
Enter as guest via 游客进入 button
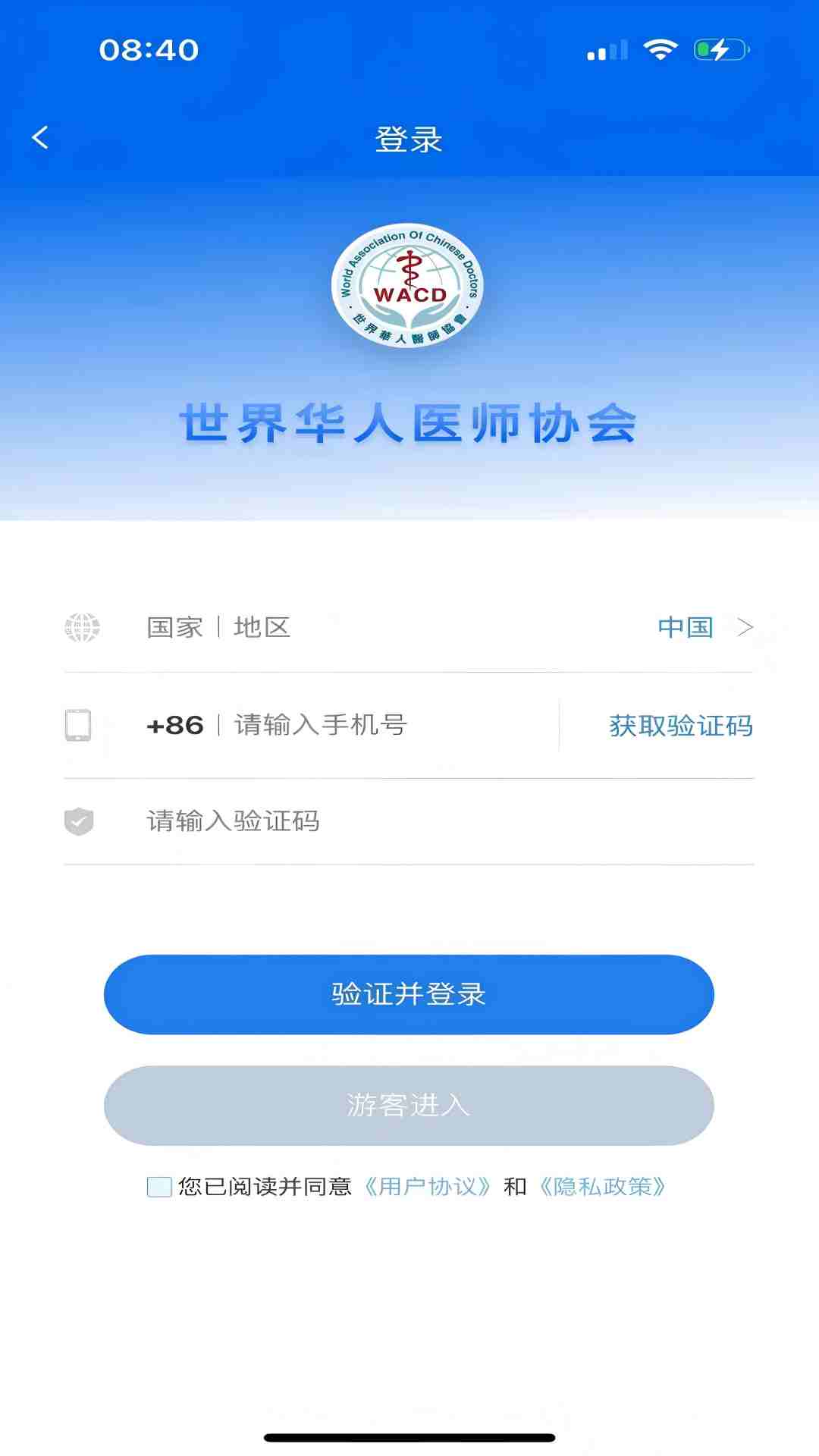pyautogui.click(x=409, y=1106)
